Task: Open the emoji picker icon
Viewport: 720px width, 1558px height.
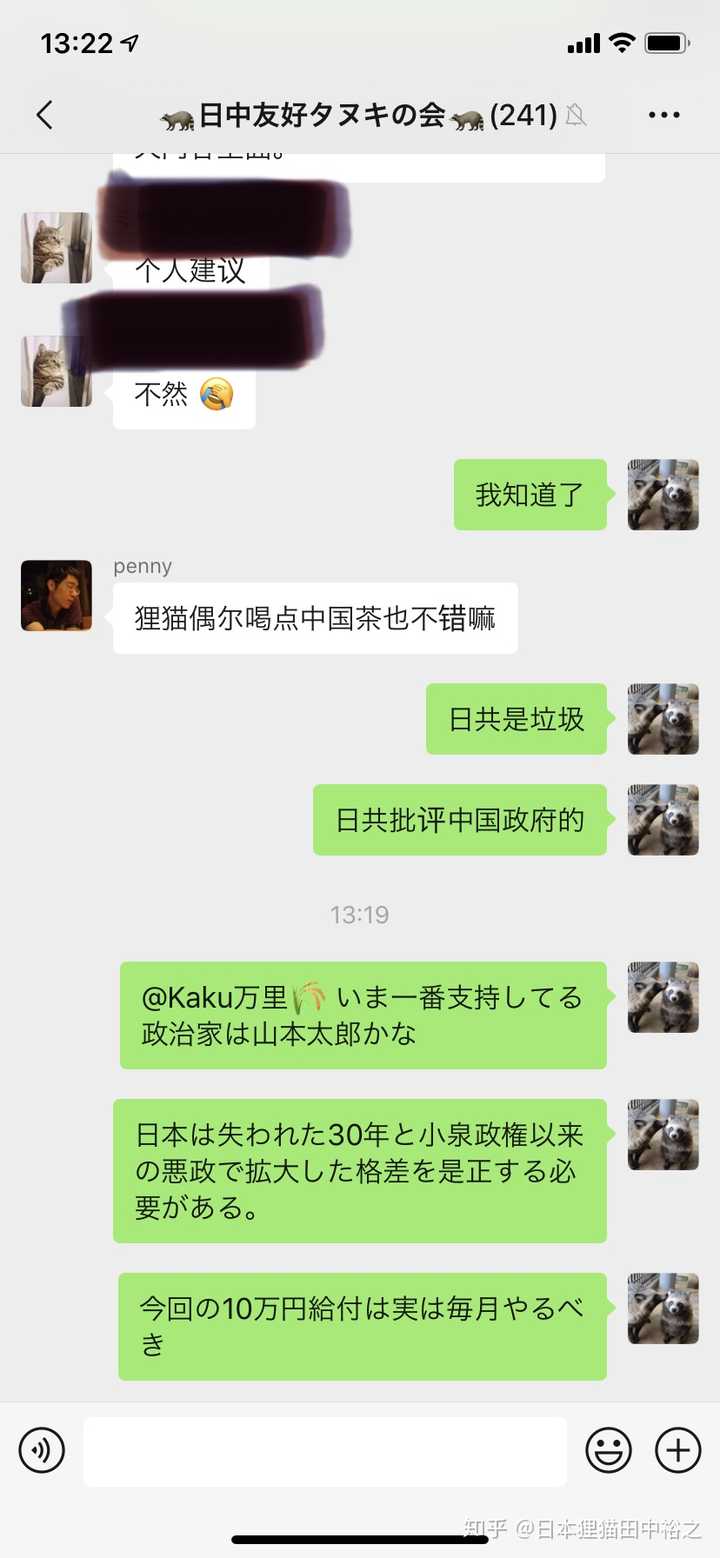Action: (609, 1449)
